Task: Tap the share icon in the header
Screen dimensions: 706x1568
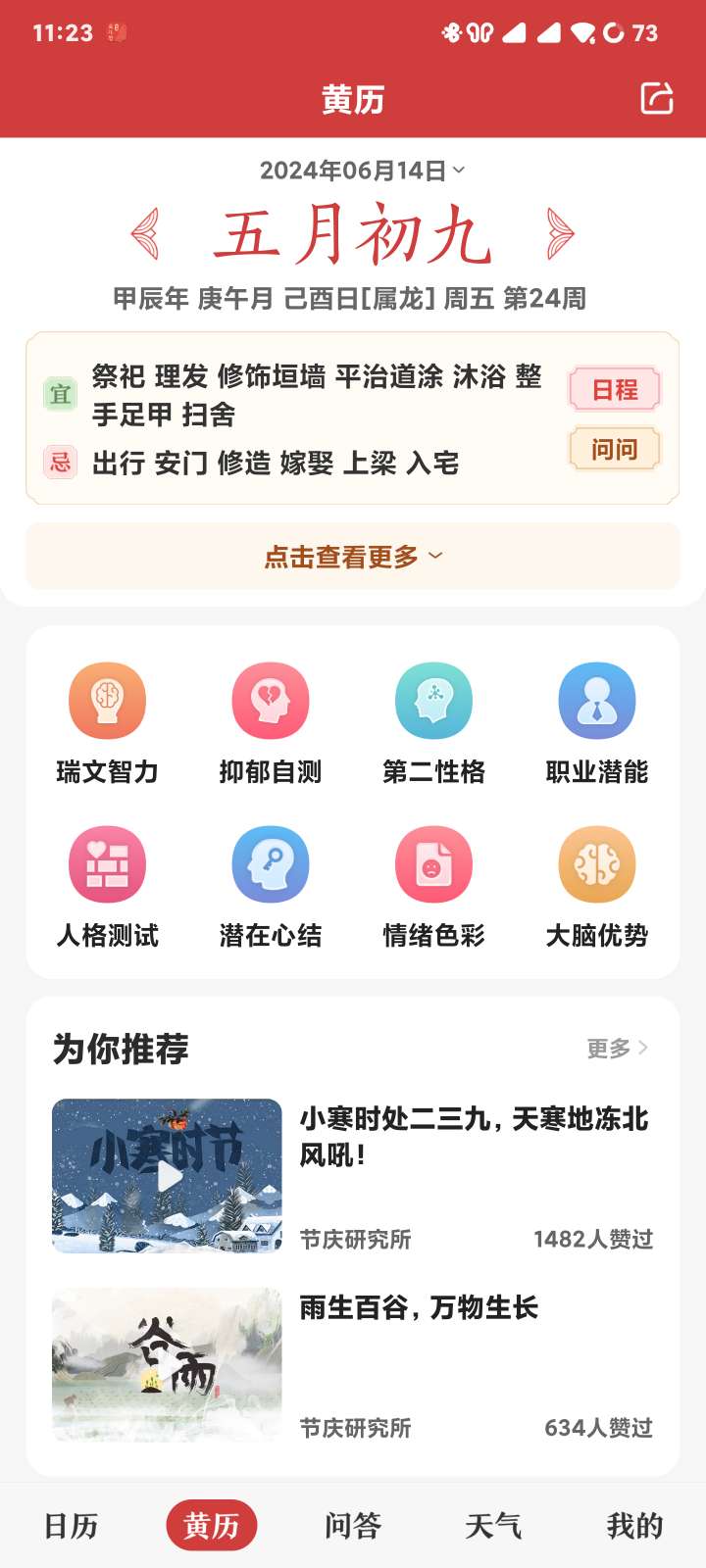Action: tap(656, 98)
